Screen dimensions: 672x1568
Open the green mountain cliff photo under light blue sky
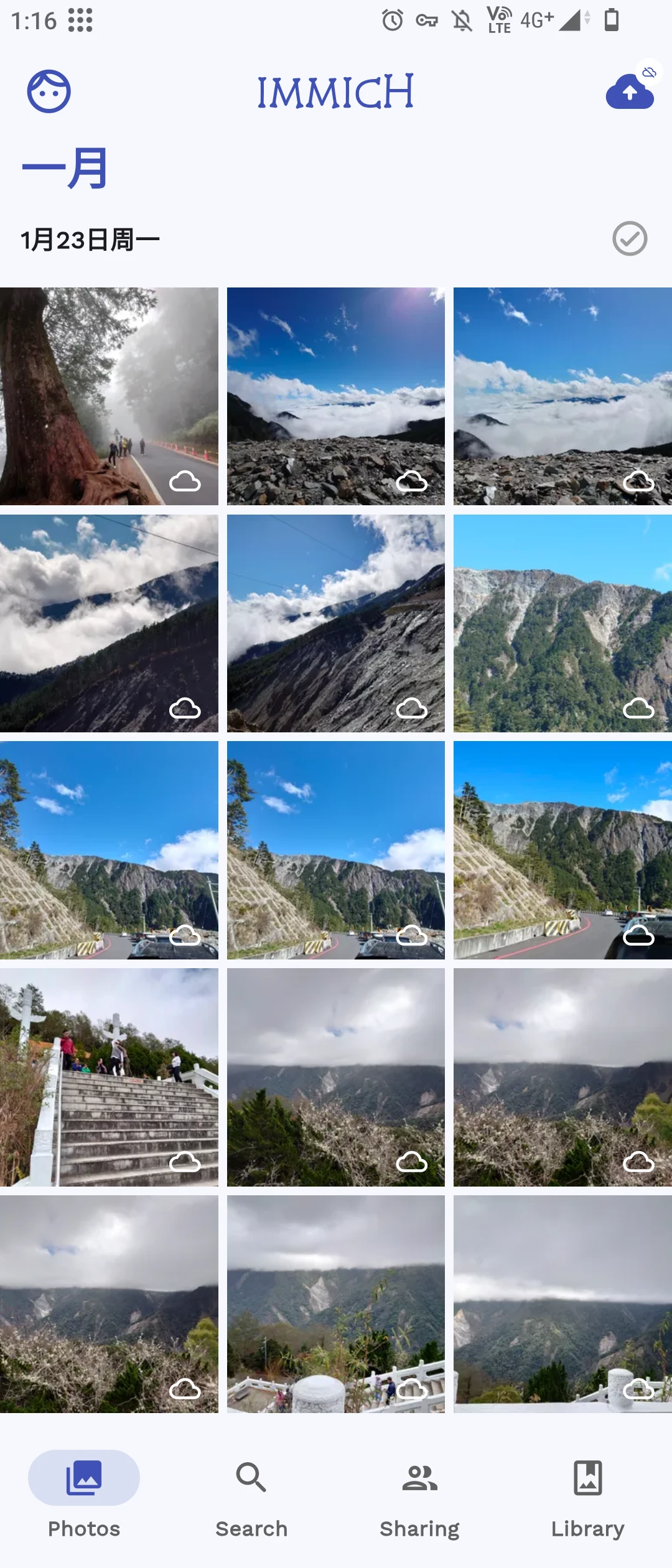(x=562, y=623)
